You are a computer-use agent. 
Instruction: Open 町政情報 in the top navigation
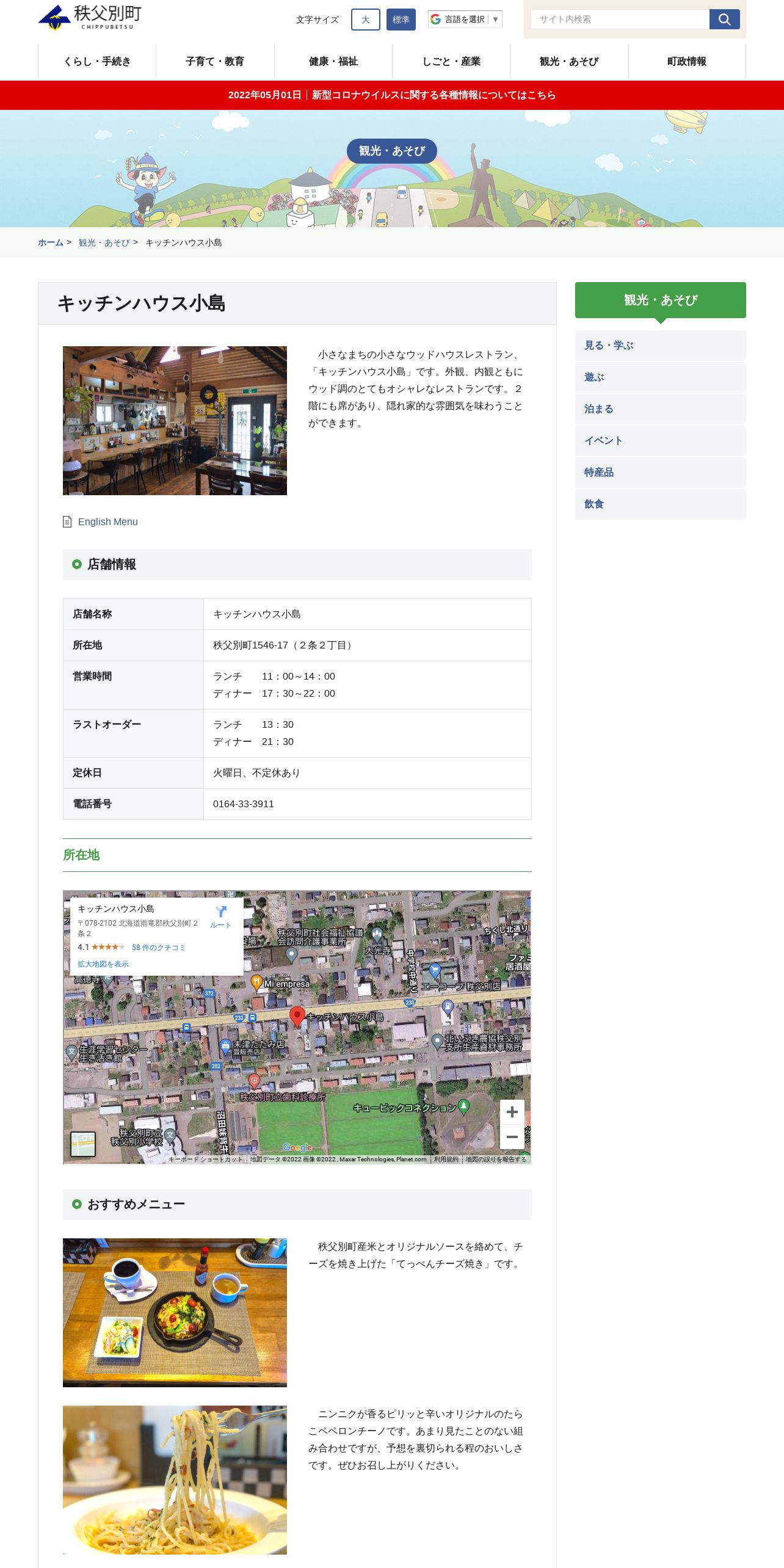687,62
